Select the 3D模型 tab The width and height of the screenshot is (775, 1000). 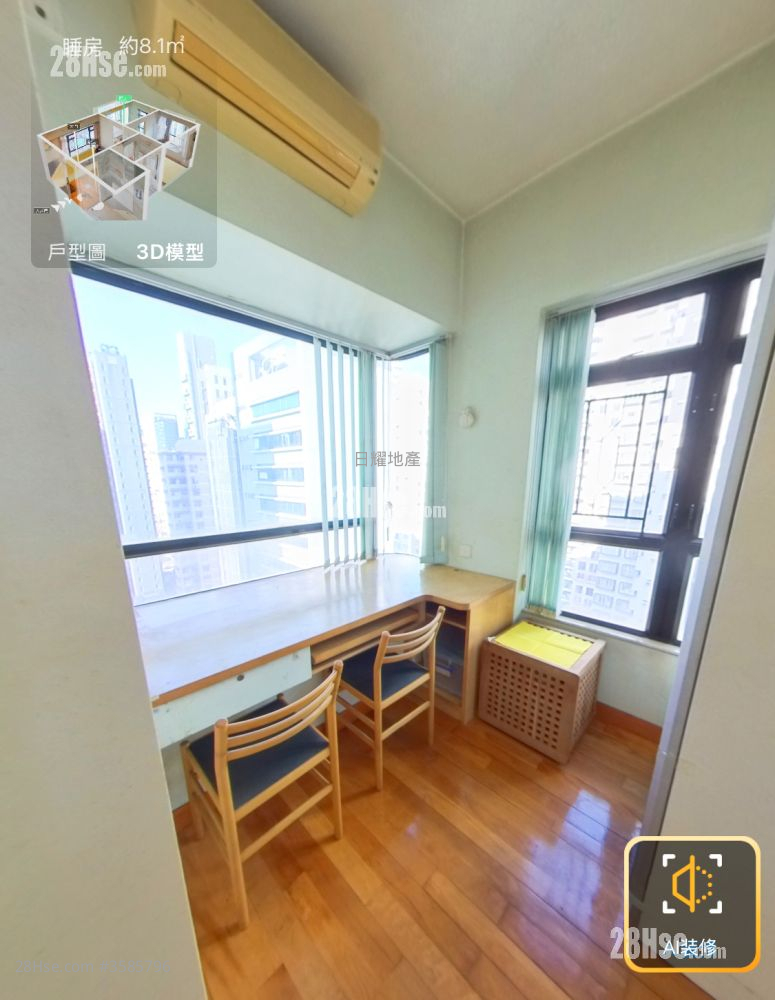(x=170, y=252)
